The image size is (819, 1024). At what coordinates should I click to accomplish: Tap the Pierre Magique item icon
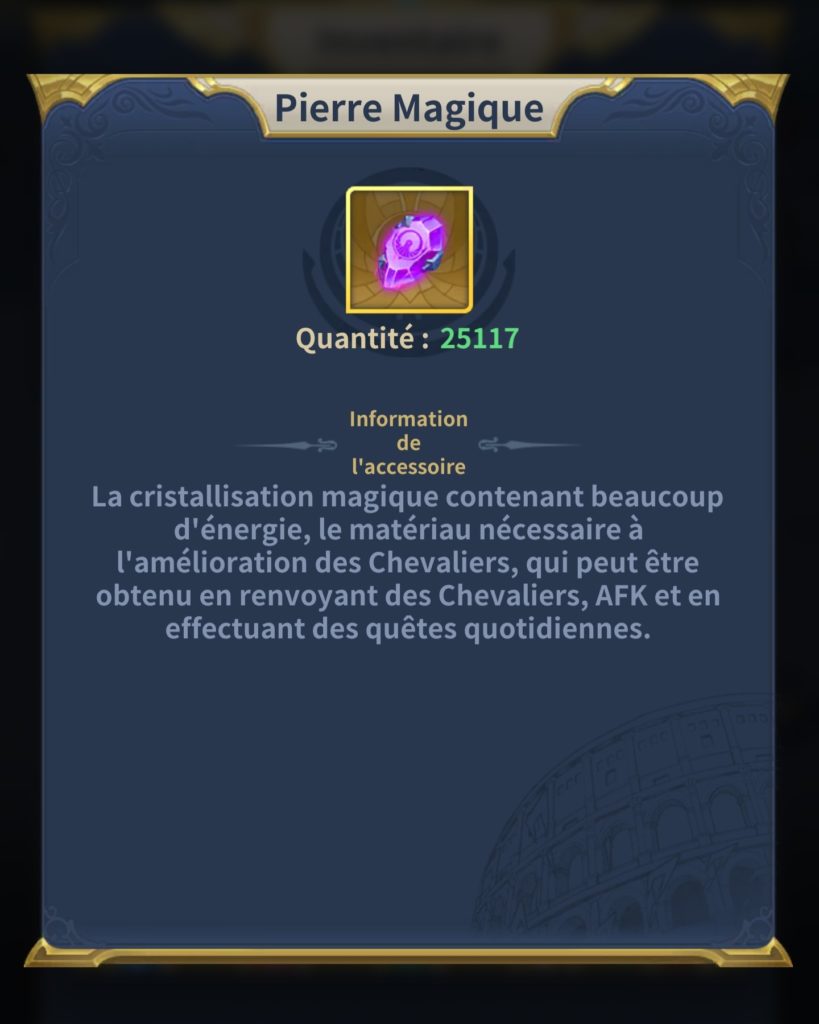[x=409, y=250]
